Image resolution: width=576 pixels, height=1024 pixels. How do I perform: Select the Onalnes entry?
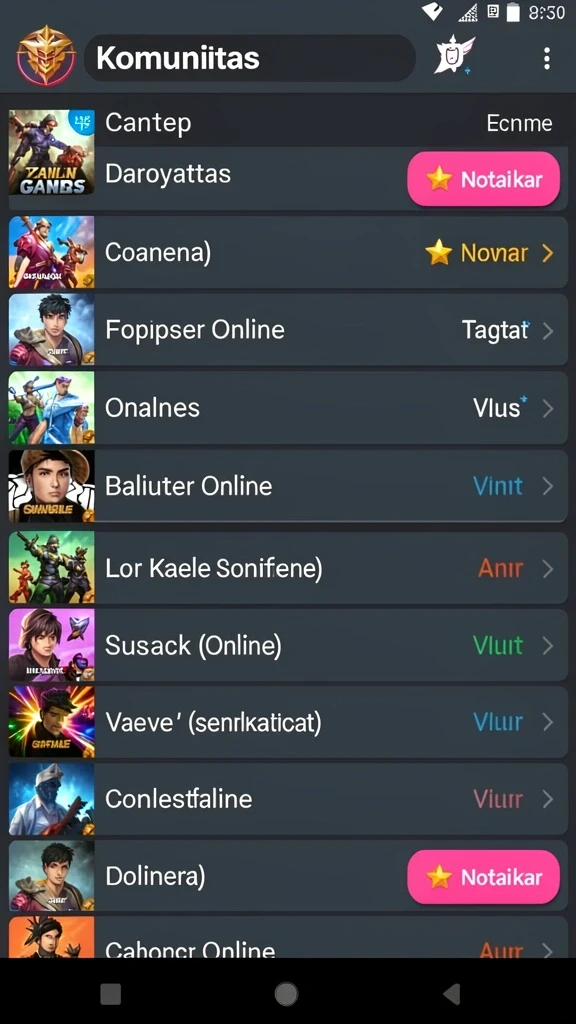288,408
